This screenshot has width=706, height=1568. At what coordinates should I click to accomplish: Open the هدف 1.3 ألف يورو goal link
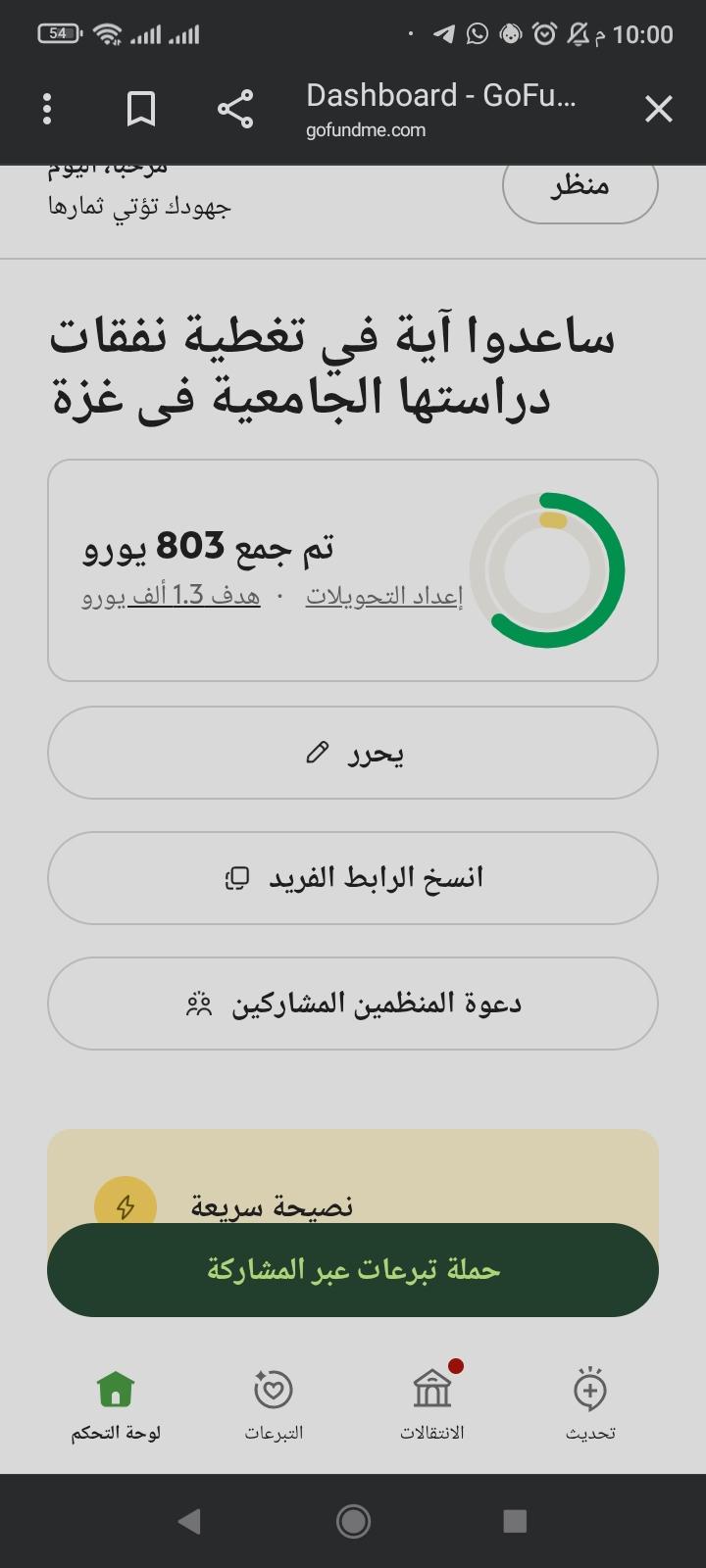tap(172, 596)
